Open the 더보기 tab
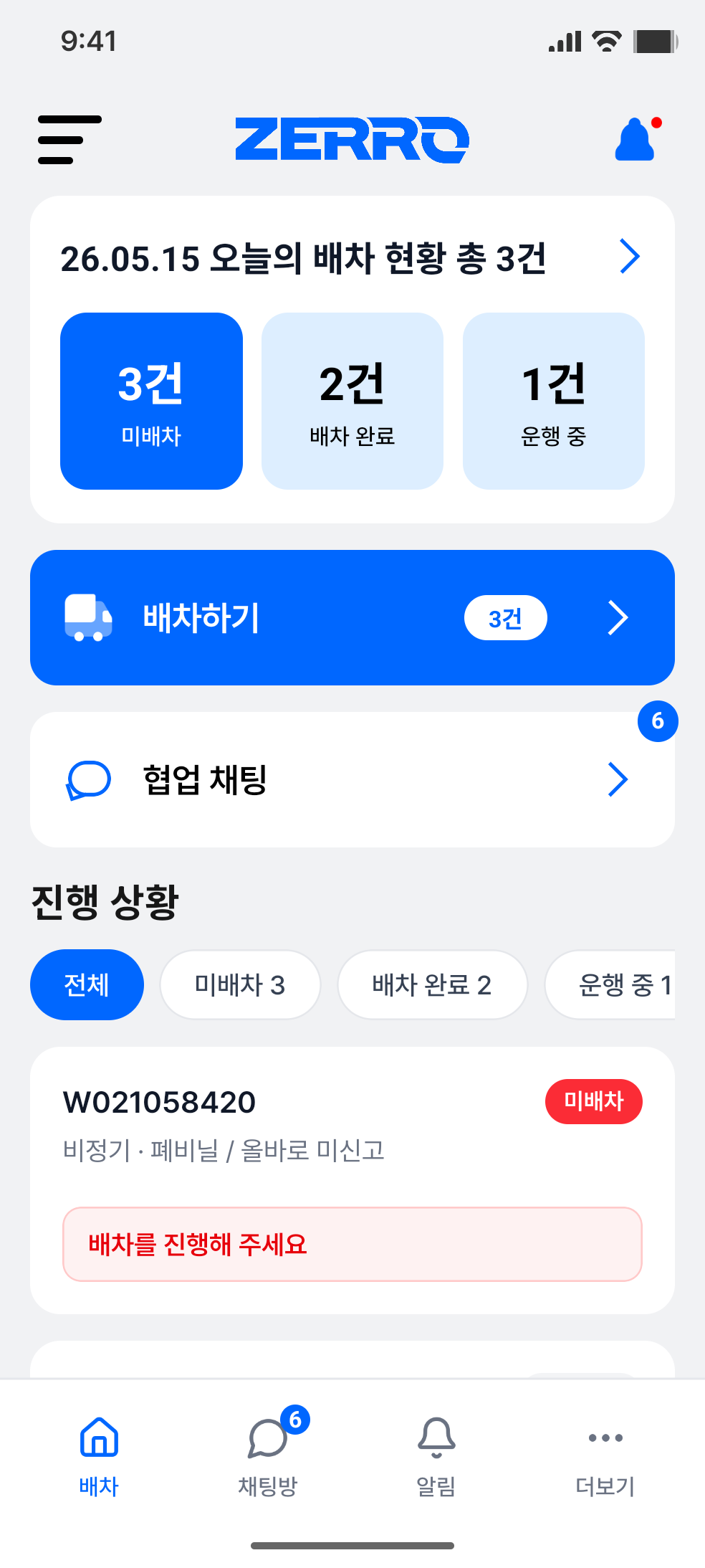 [x=605, y=1456]
